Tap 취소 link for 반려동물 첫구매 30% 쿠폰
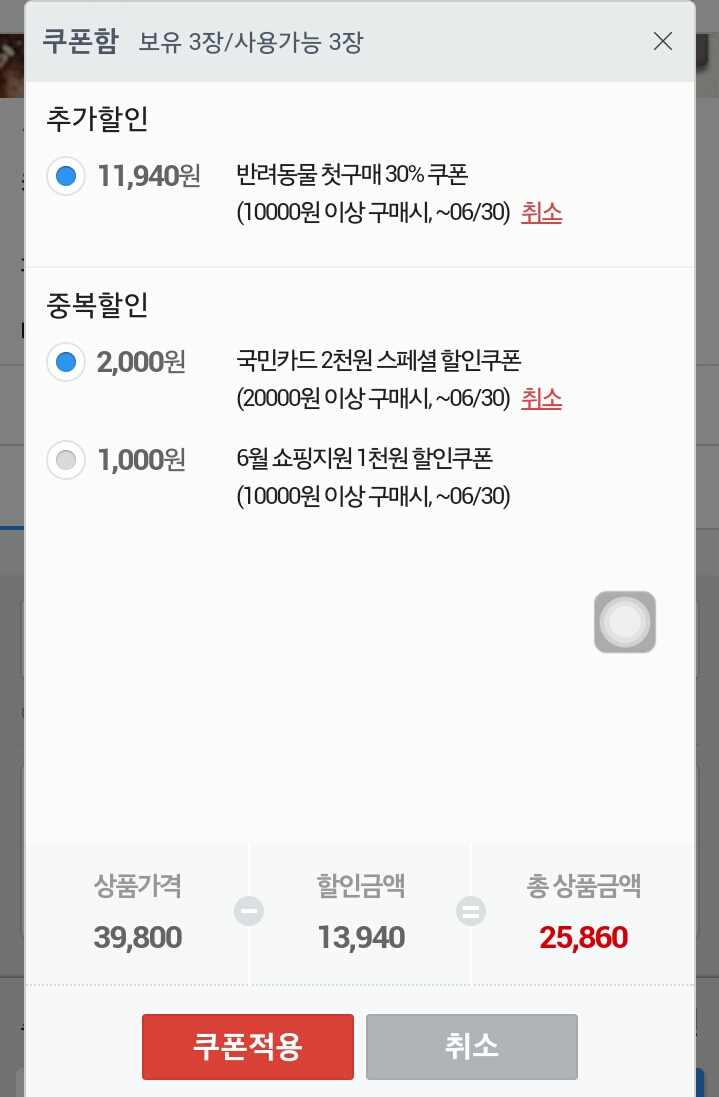 [x=541, y=212]
